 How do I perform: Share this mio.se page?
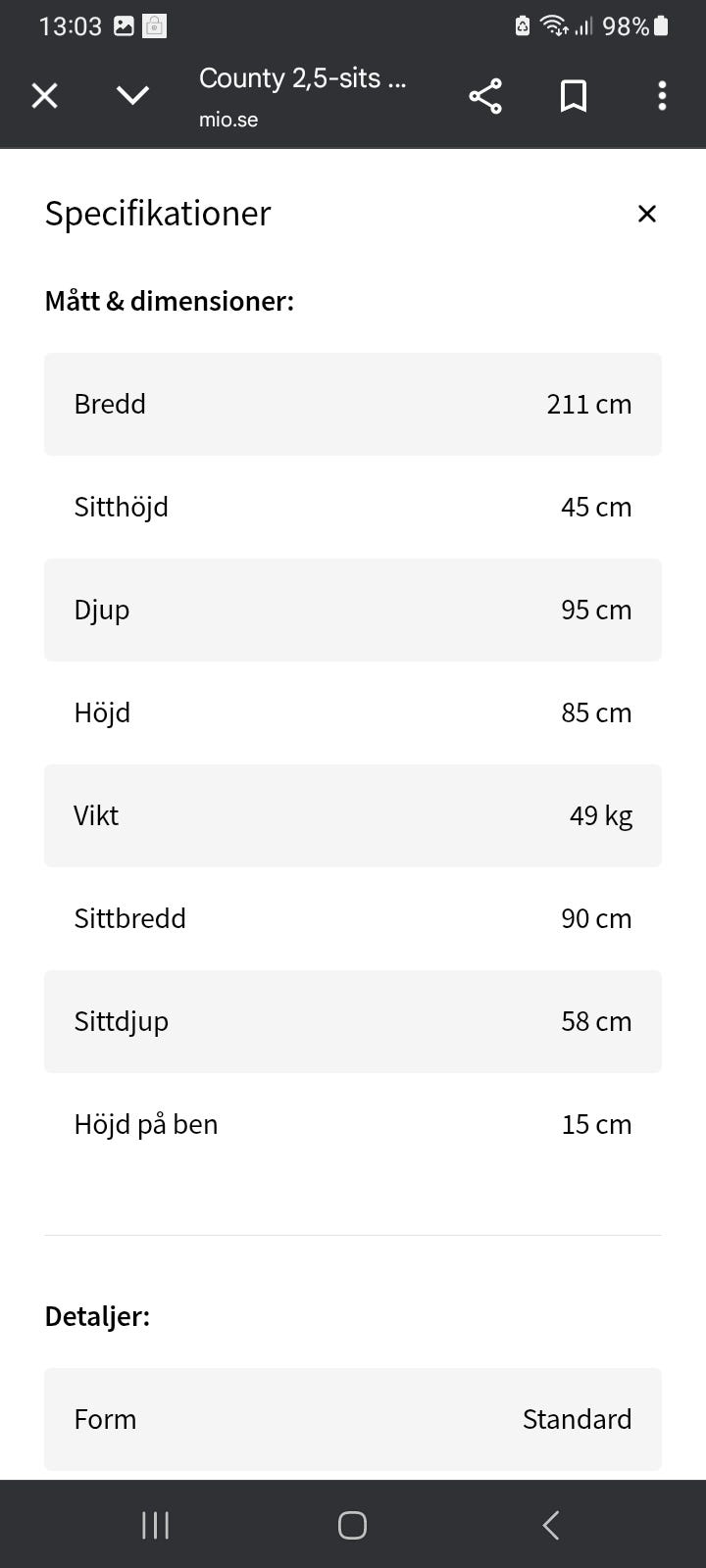tap(485, 96)
